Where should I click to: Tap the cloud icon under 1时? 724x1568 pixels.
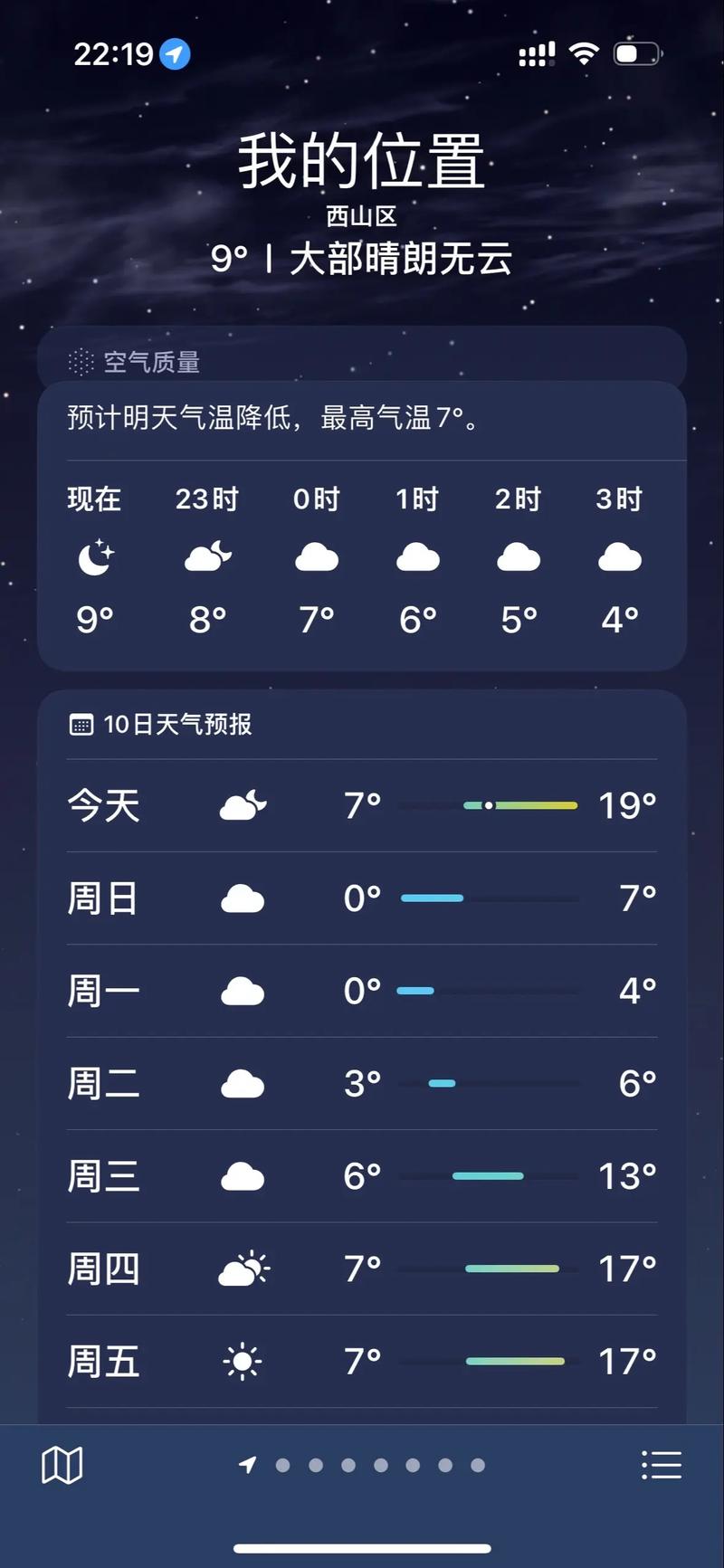coord(417,557)
